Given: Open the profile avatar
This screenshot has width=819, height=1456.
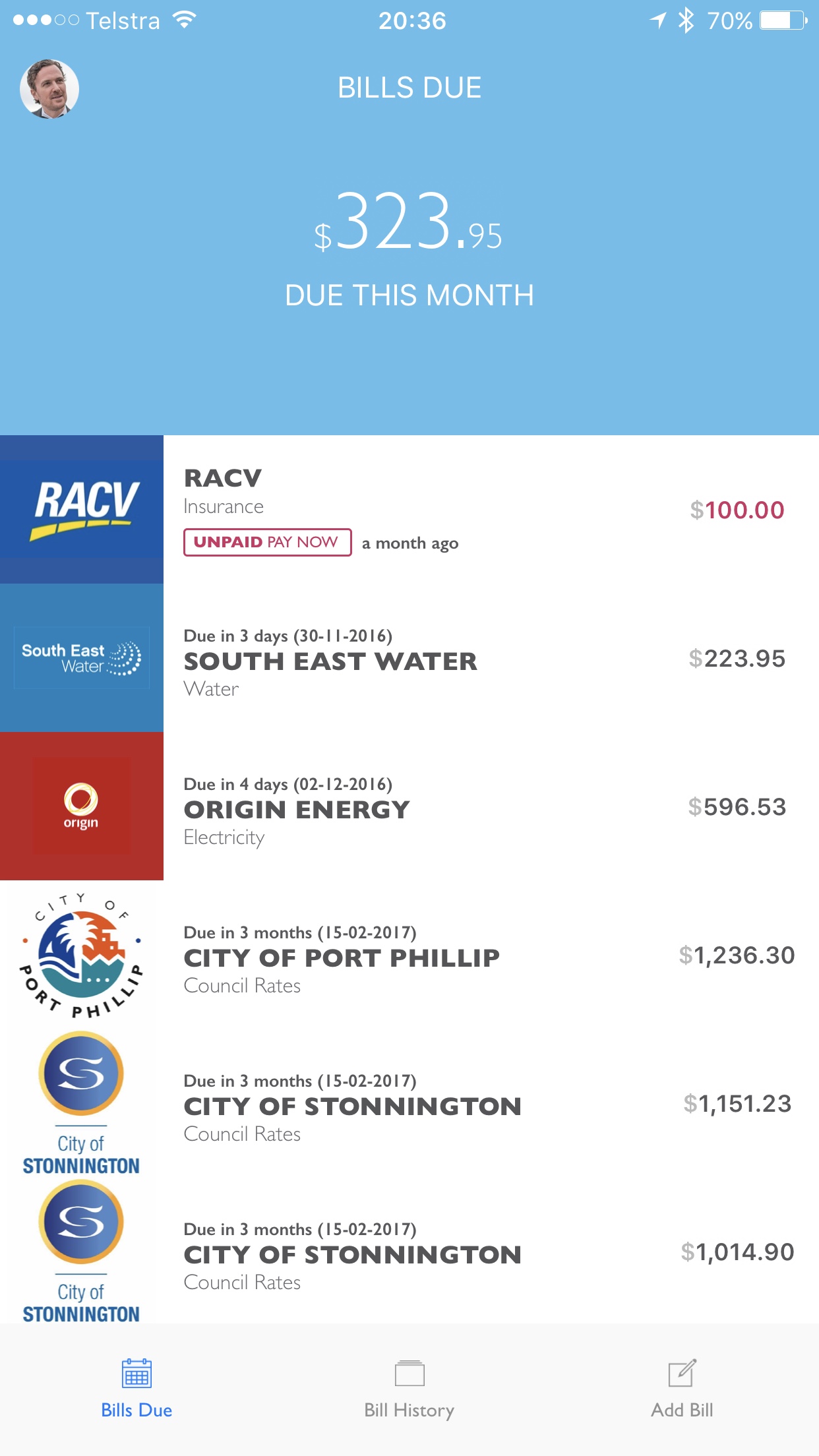Looking at the screenshot, I should (x=49, y=89).
